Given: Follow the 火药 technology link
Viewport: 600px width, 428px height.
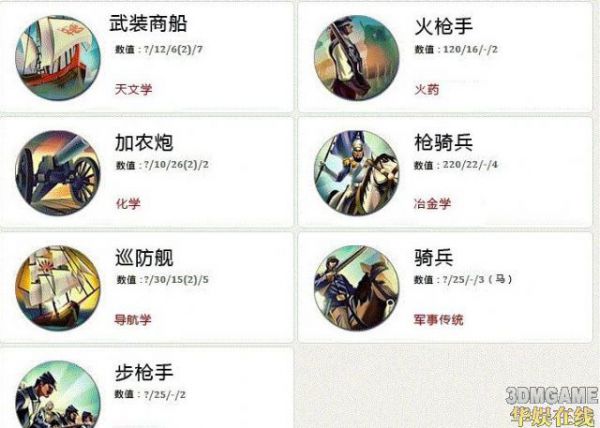Looking at the screenshot, I should [x=427, y=89].
